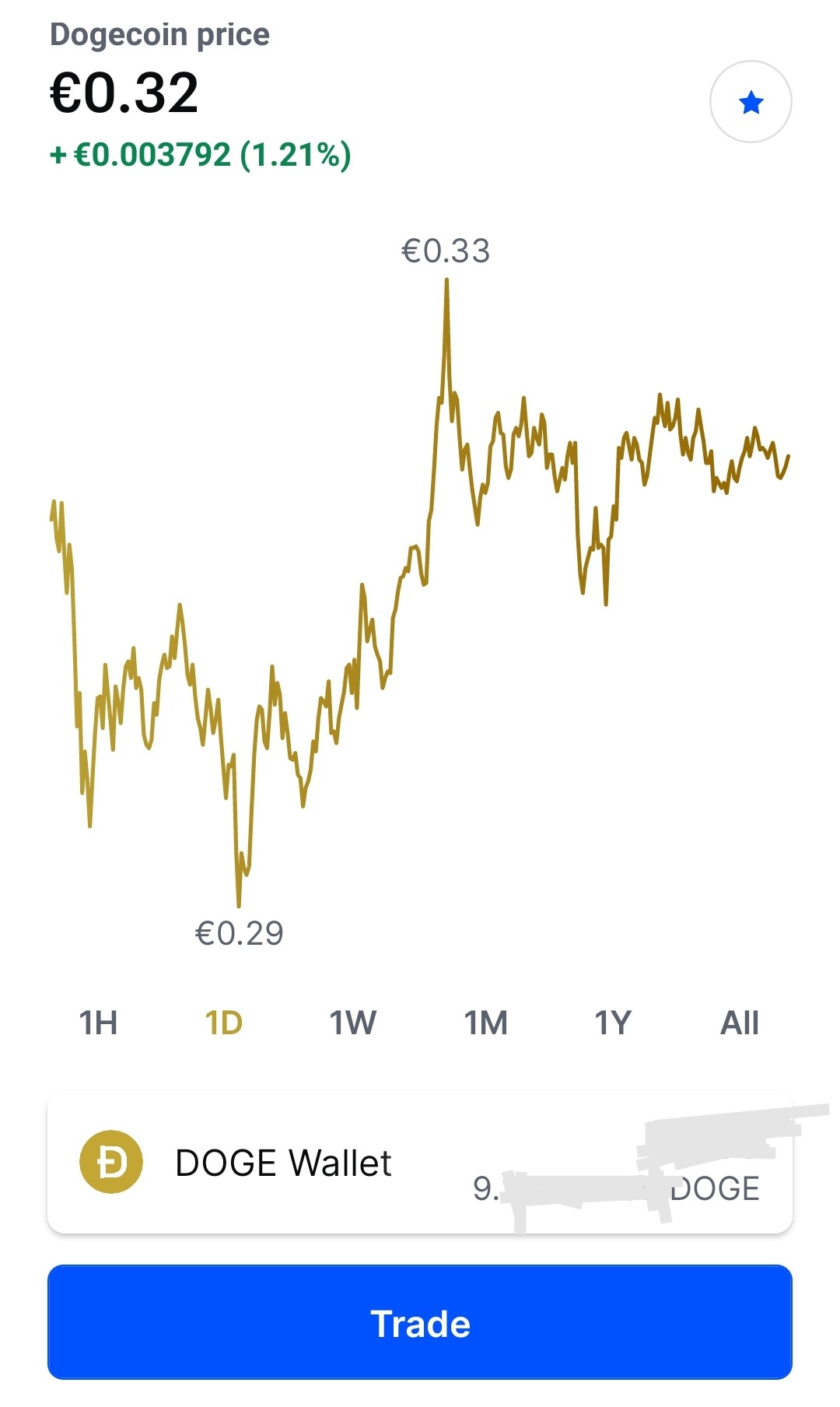Open the DOGE Wallet card
840x1407 pixels.
[x=420, y=1163]
